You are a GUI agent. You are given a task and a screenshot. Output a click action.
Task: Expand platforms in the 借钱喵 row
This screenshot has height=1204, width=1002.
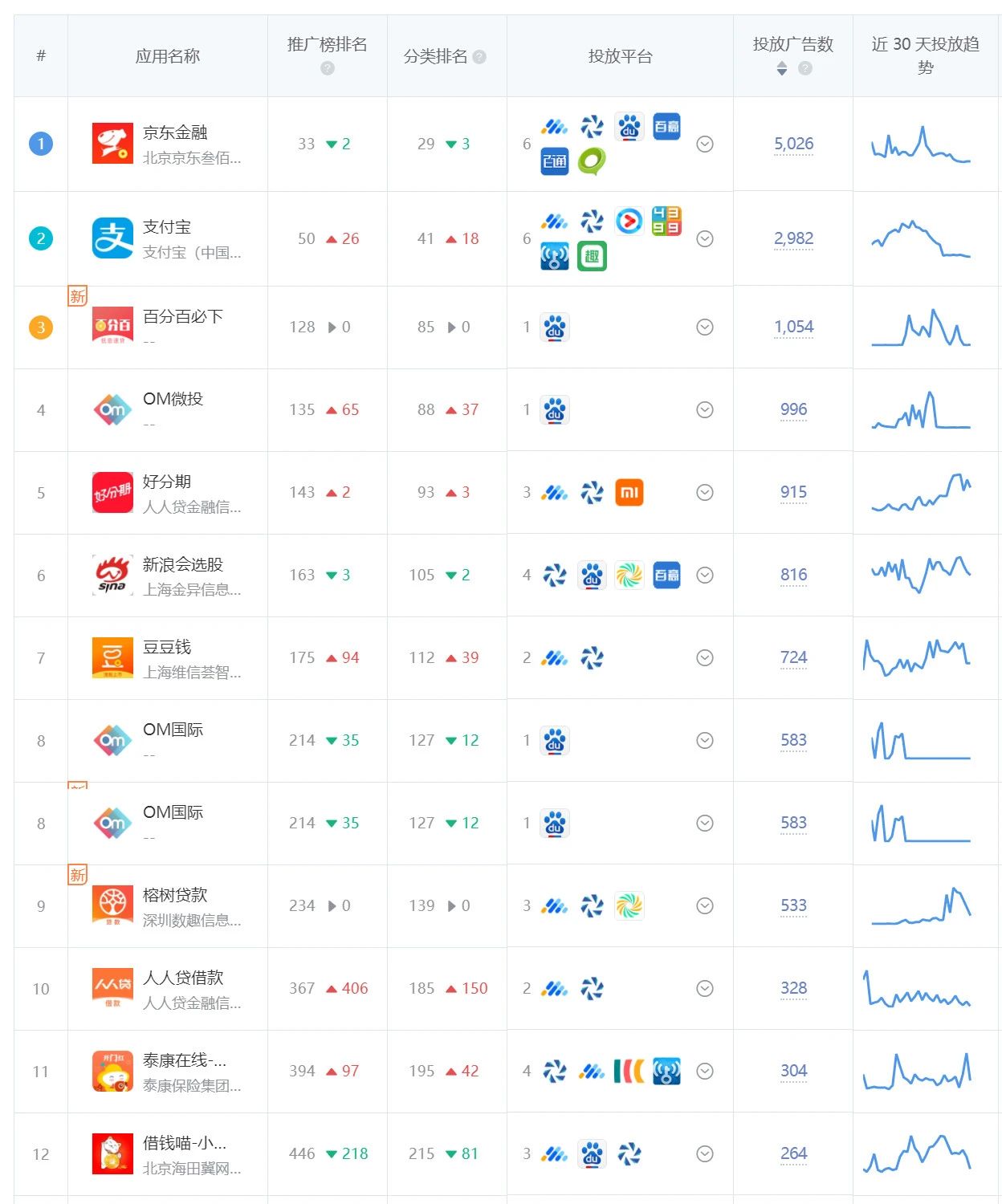(x=705, y=1153)
